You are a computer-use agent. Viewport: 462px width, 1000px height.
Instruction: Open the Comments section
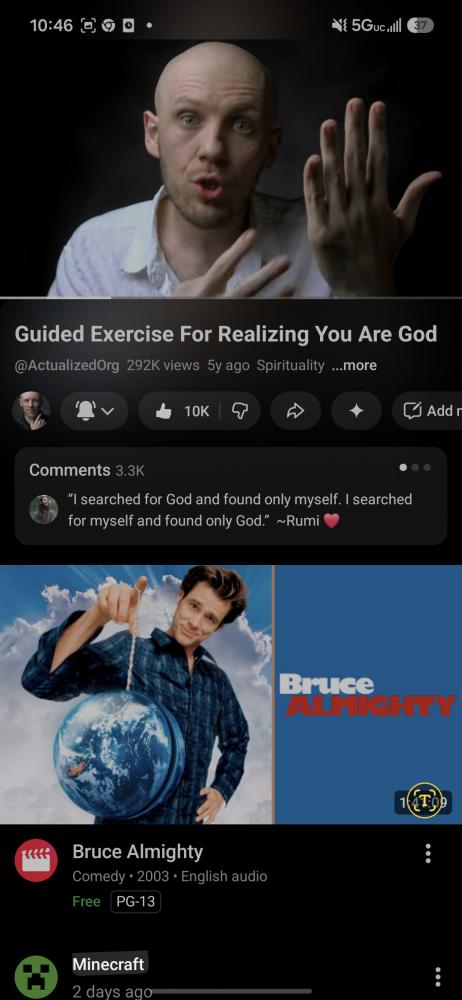pos(231,496)
